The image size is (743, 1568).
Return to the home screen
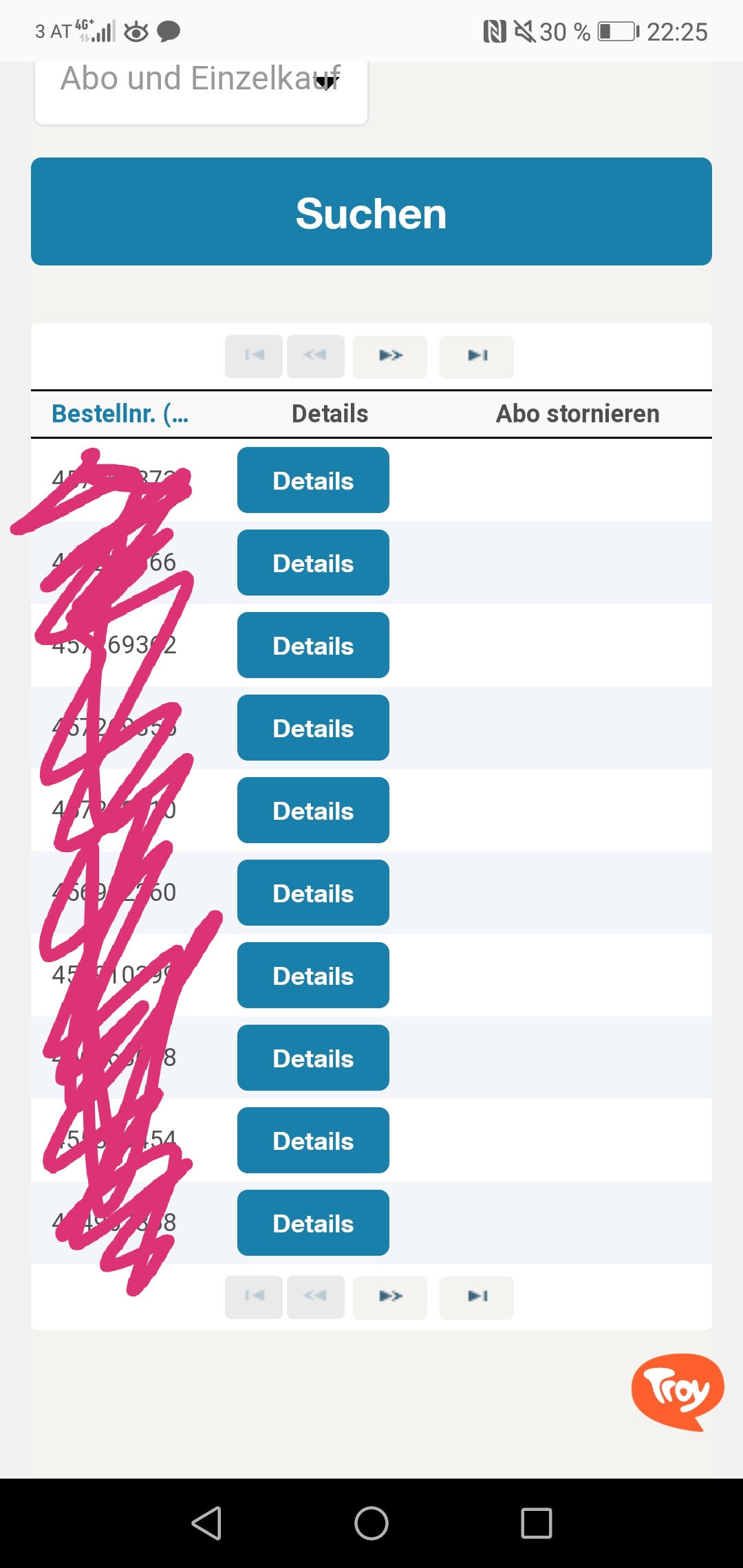pyautogui.click(x=371, y=1523)
